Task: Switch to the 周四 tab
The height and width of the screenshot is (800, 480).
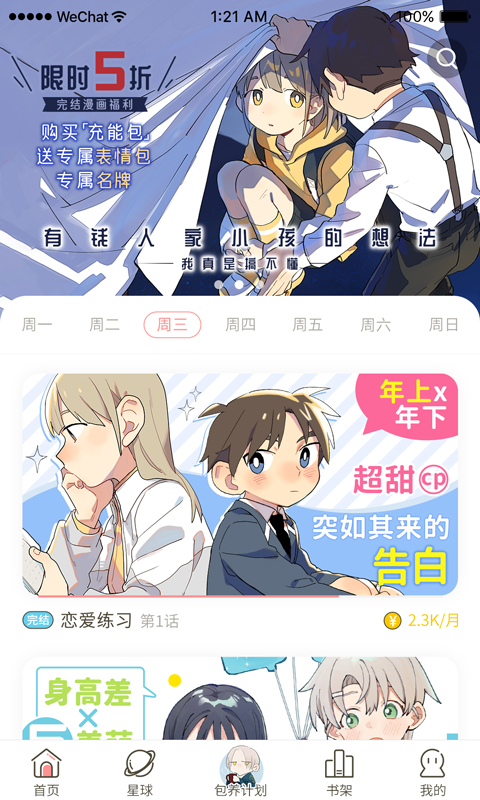Action: (240, 324)
